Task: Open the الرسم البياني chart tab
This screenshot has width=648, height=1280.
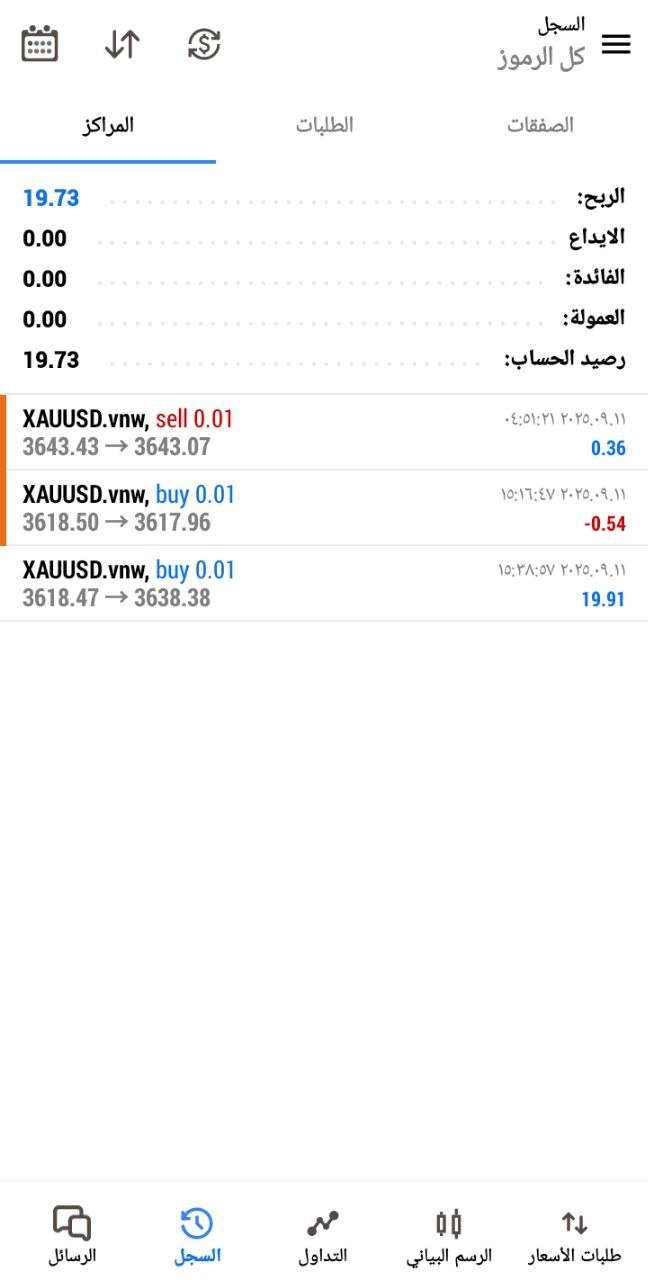Action: point(449,1236)
